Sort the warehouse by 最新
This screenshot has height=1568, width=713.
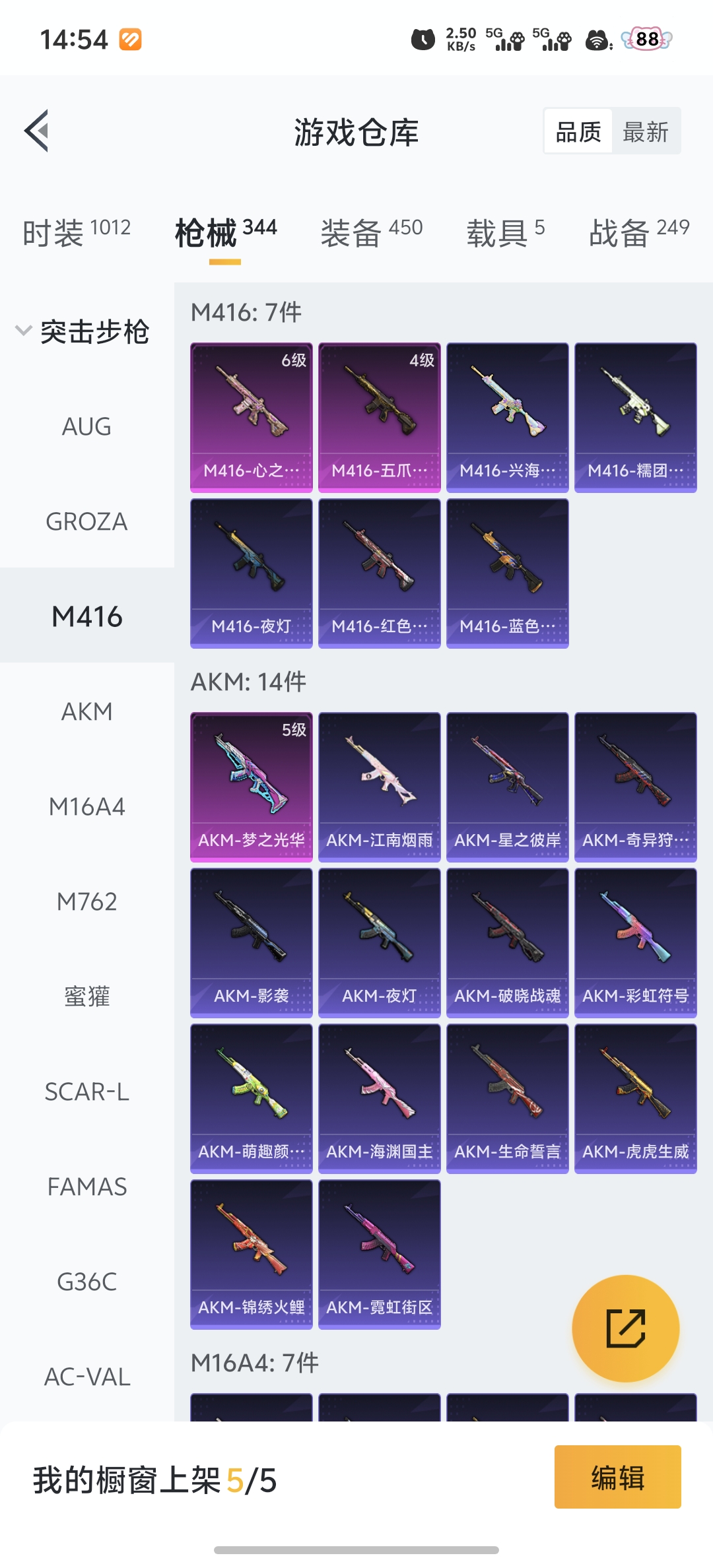coord(645,132)
